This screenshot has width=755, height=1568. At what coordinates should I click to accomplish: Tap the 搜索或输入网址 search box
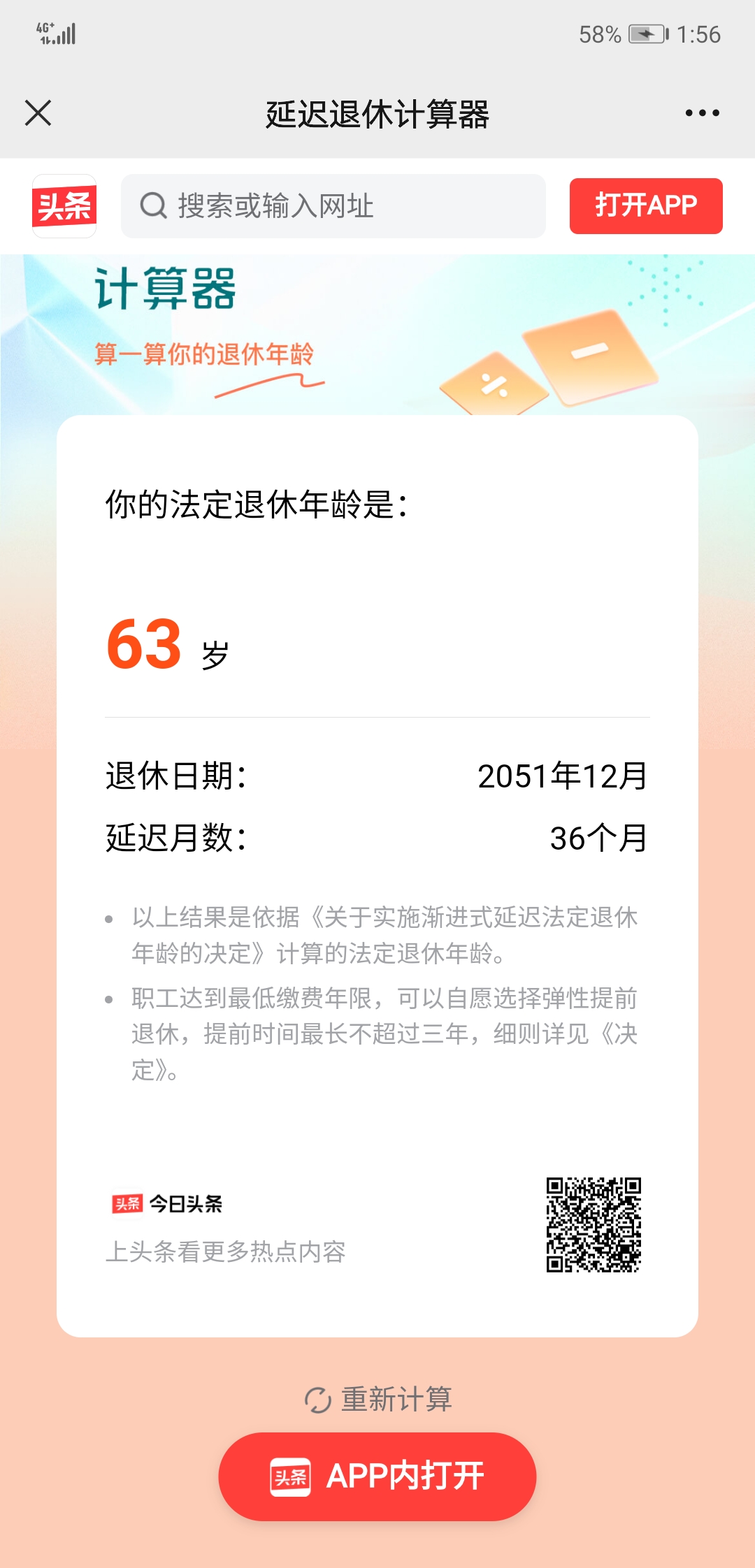[333, 206]
